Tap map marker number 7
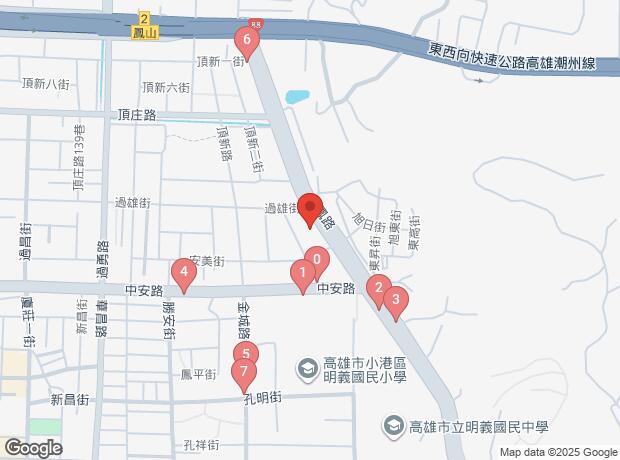This screenshot has height=460, width=620. click(x=244, y=375)
